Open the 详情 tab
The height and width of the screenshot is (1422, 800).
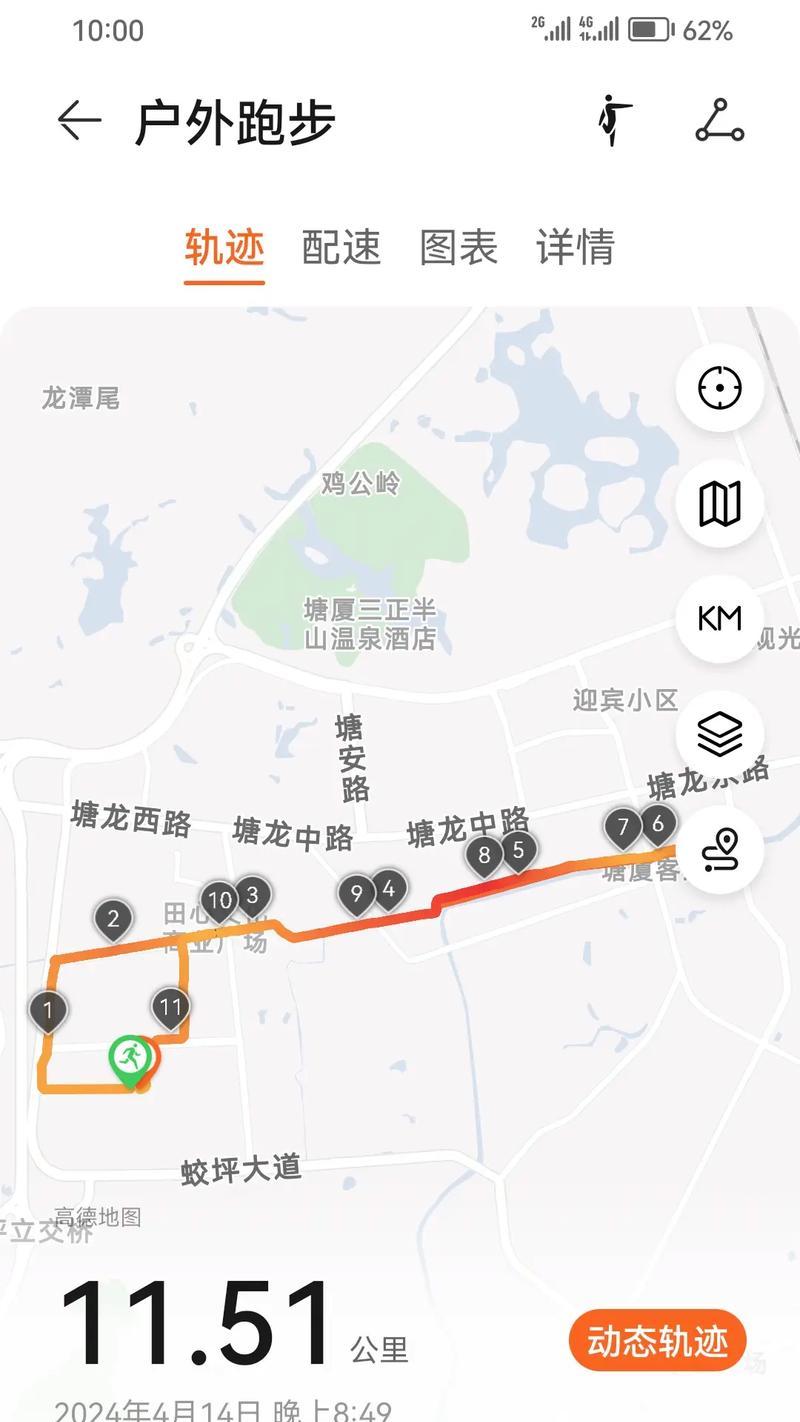pyautogui.click(x=575, y=247)
